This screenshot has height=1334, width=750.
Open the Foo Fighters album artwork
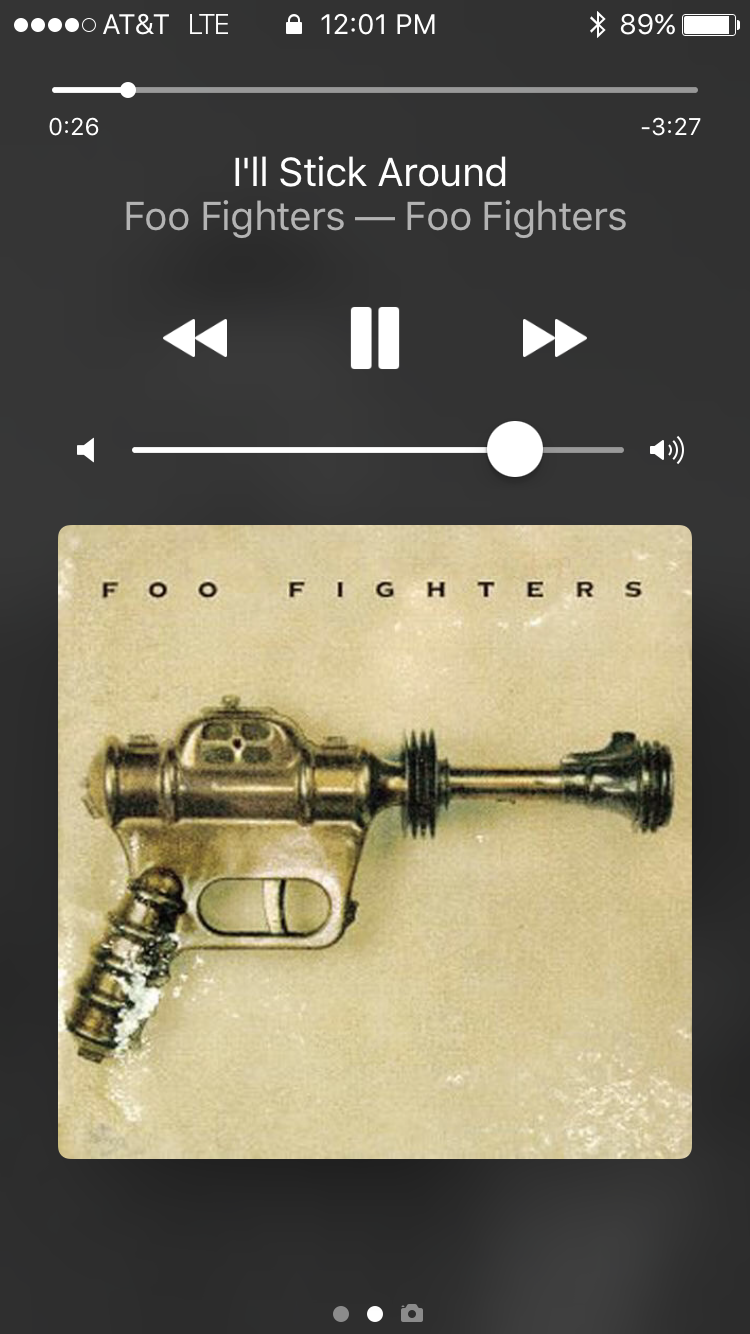tap(375, 841)
